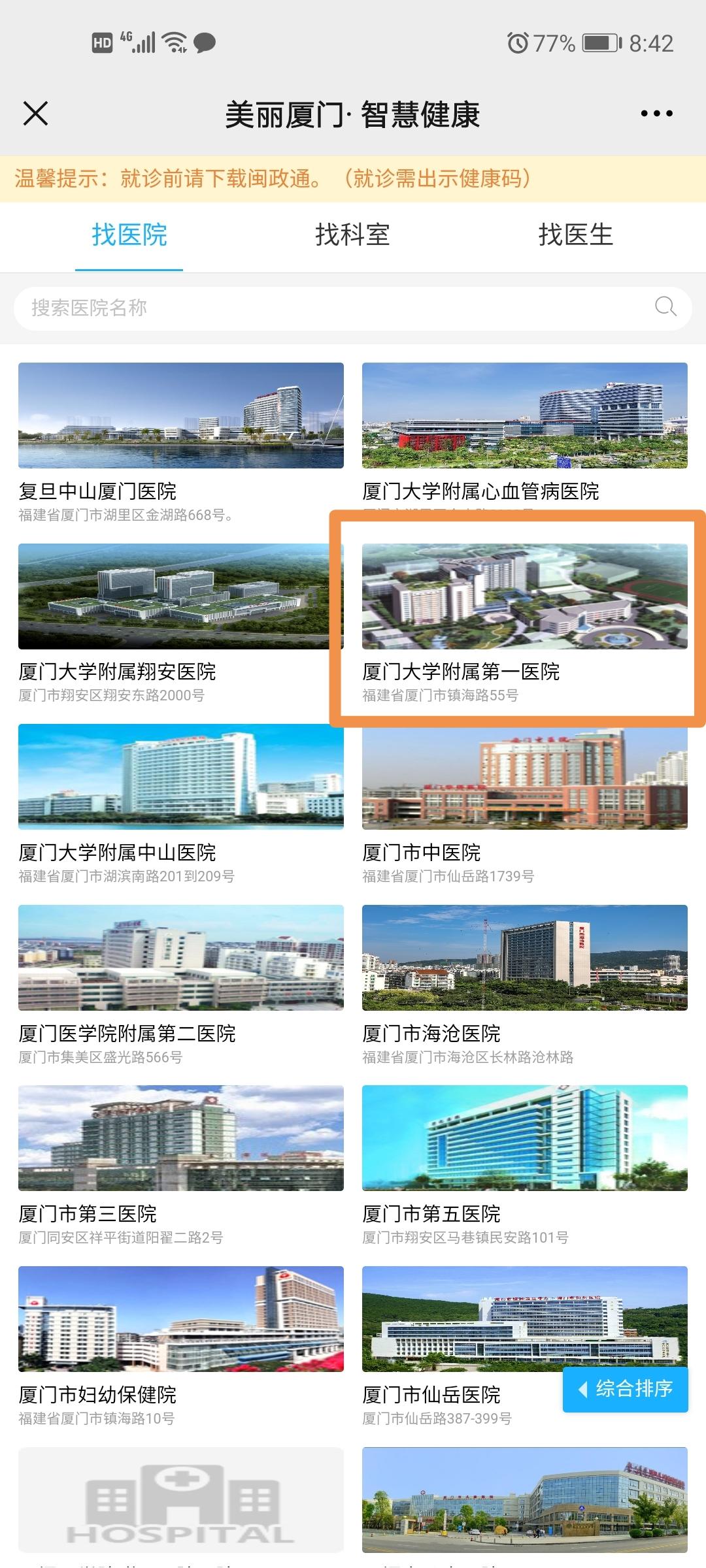View 厦门市中医院 details
Image resolution: width=706 pixels, height=1568 pixels.
tap(524, 777)
